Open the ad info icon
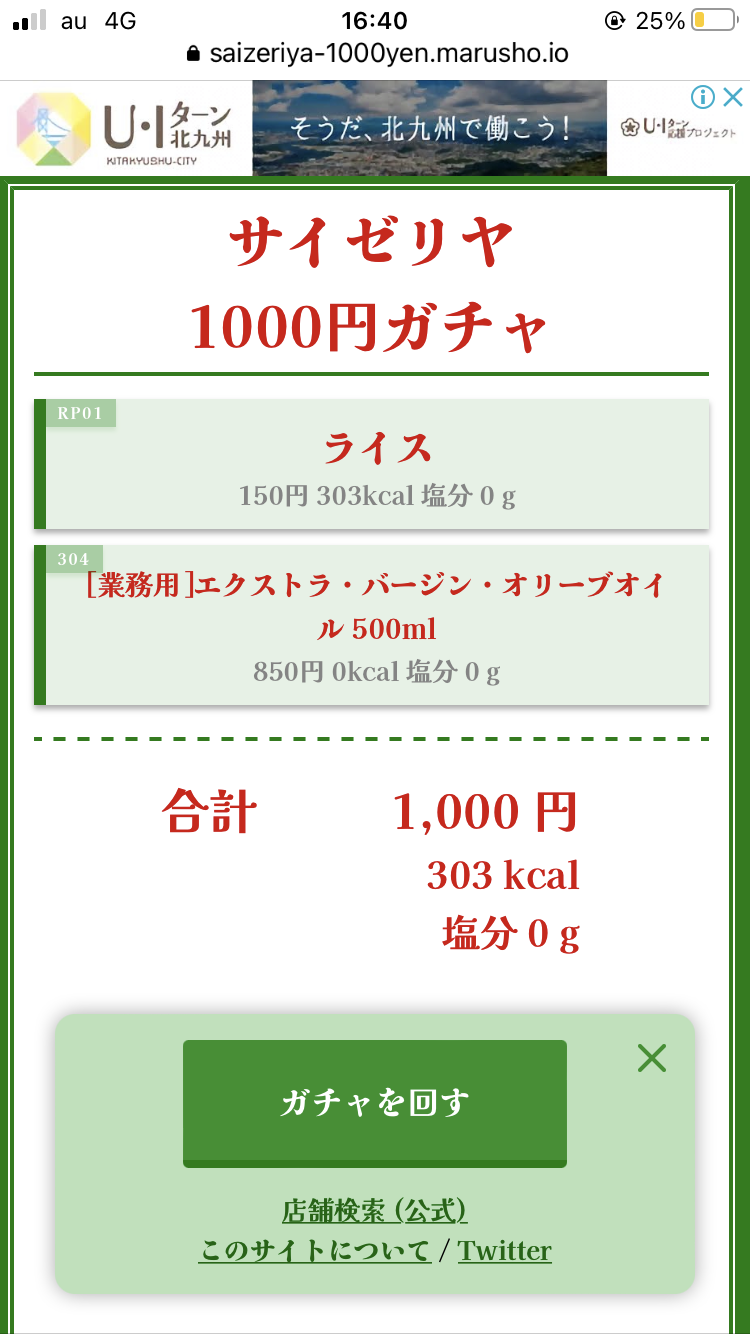 click(x=703, y=97)
